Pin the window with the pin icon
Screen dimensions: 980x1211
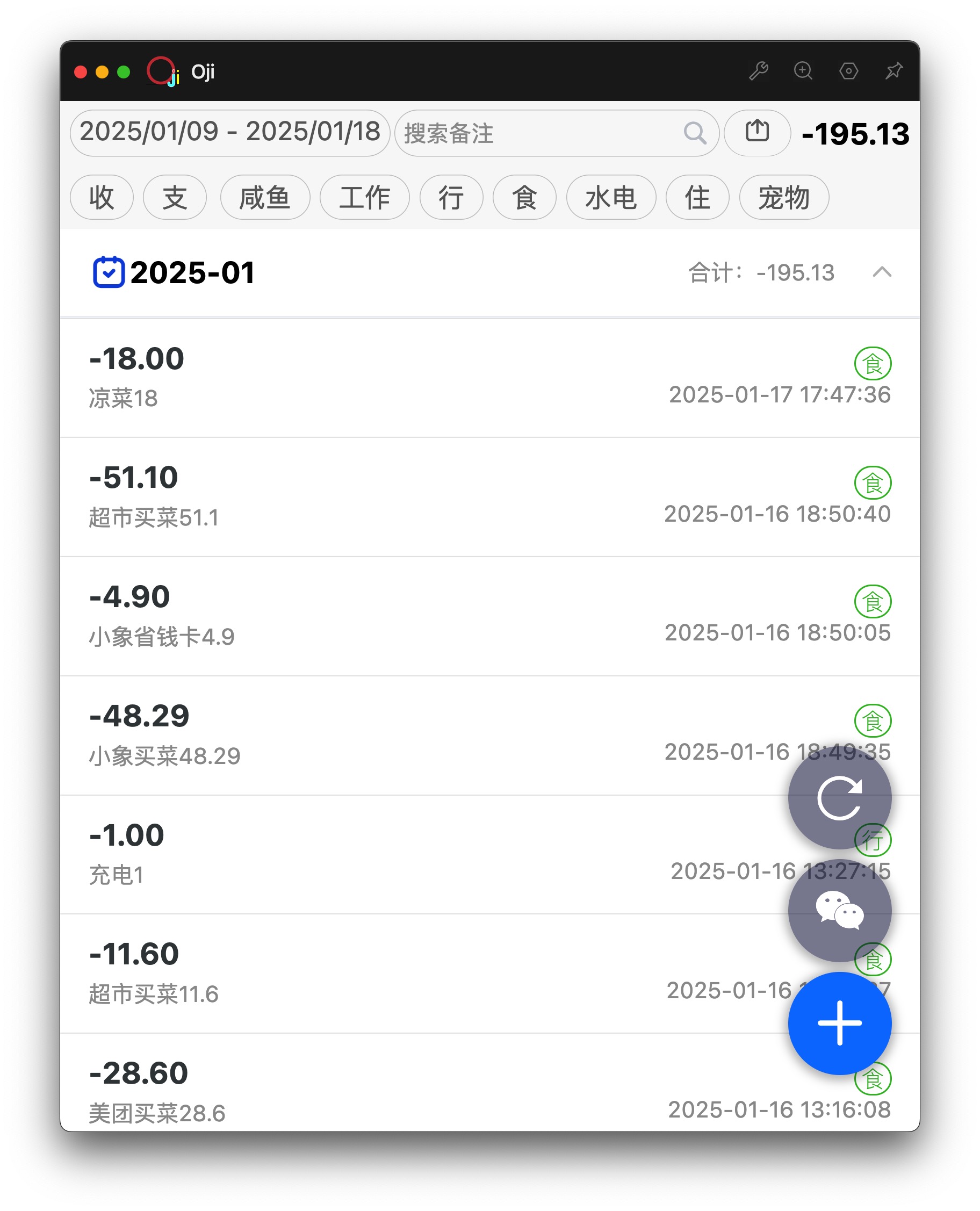[893, 71]
